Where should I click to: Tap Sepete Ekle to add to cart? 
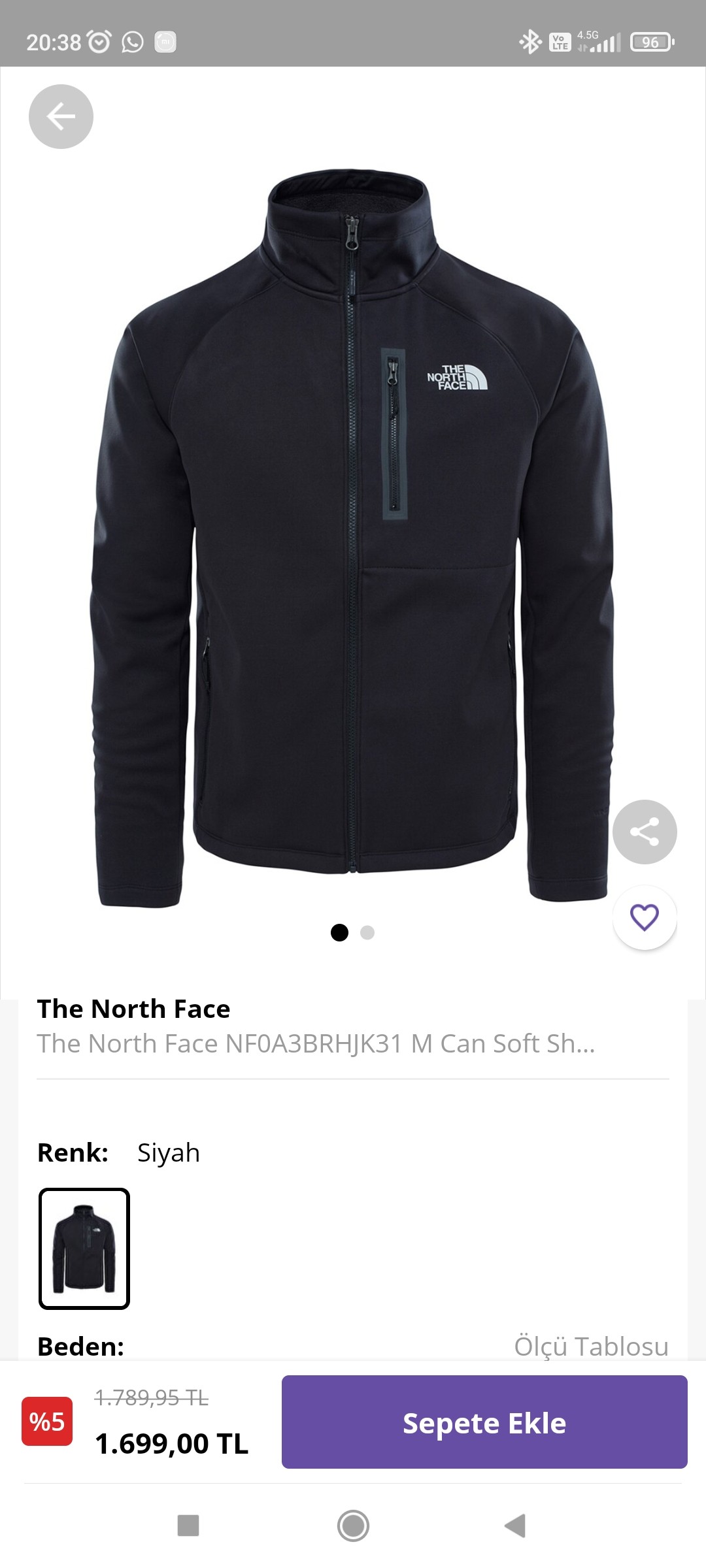click(484, 1422)
